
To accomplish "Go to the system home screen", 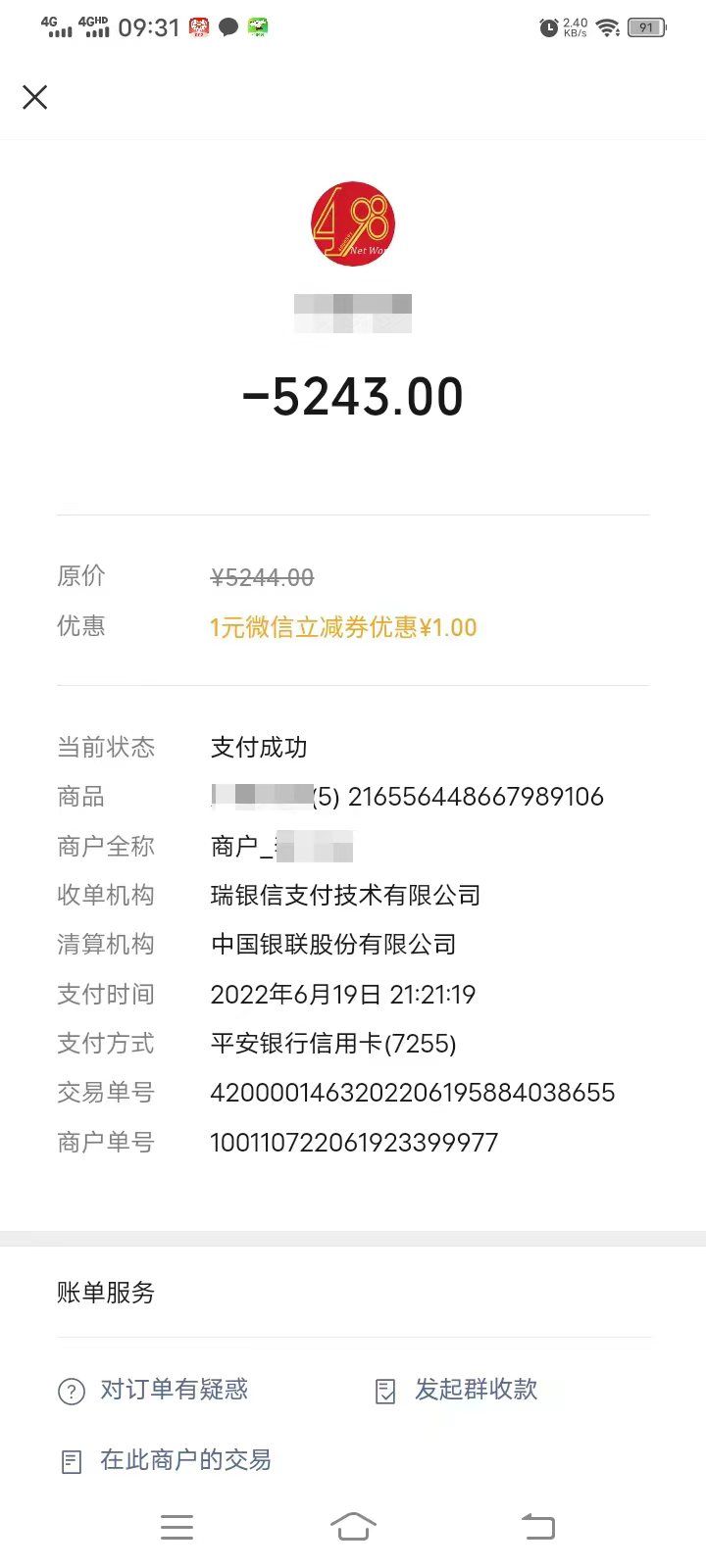I will tap(353, 1527).
